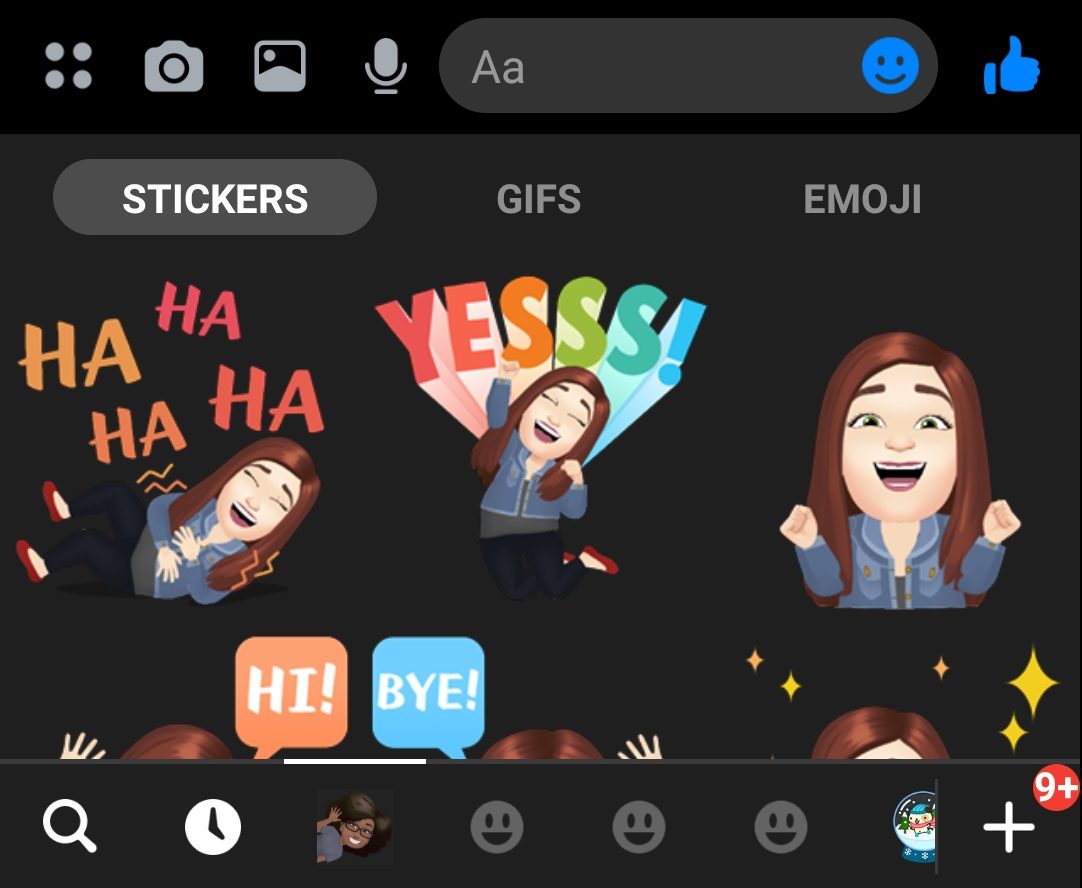Send the YESSS! jumping avatar sticker

pyautogui.click(x=540, y=440)
